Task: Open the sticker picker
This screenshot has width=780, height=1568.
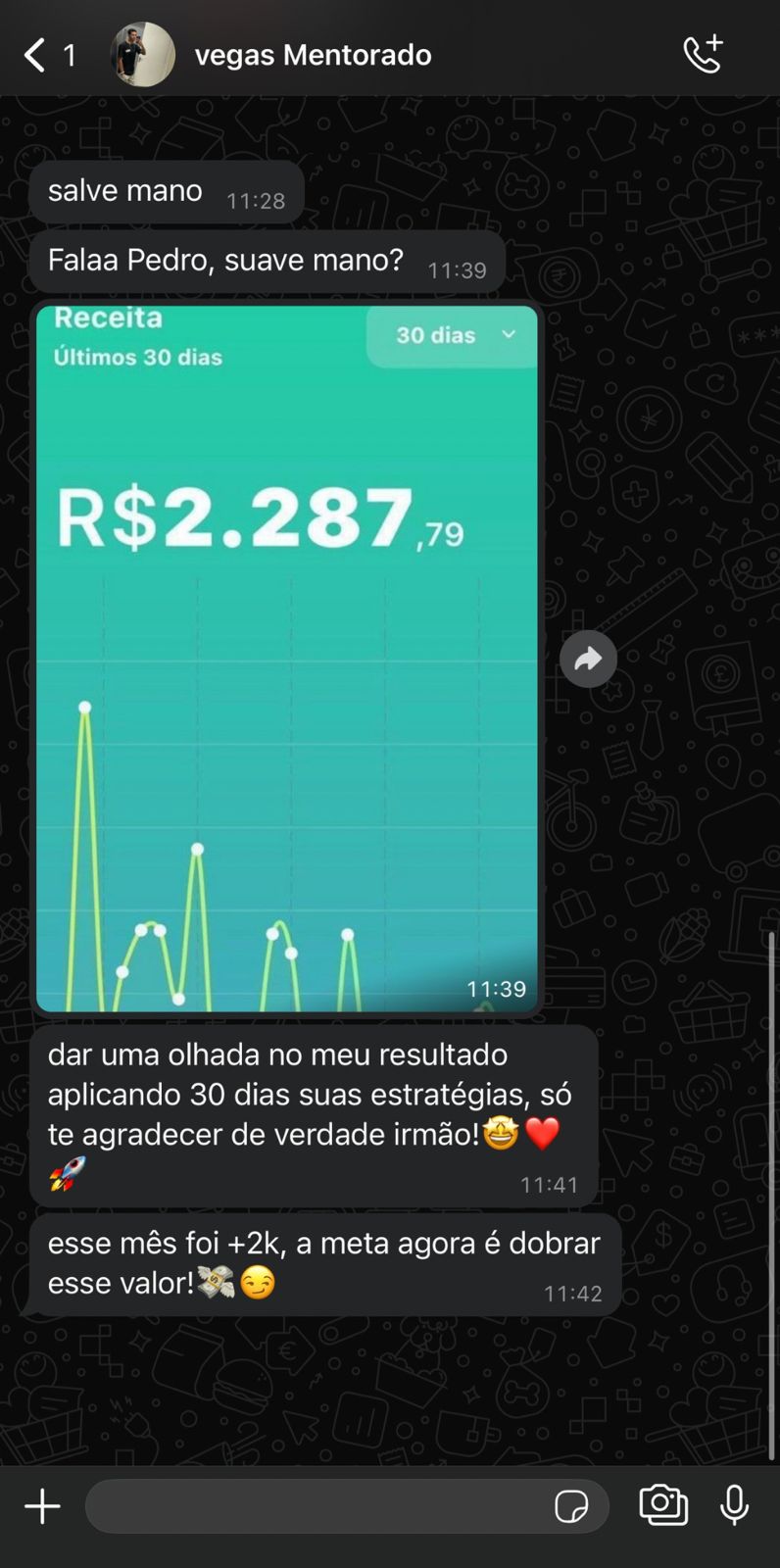Action: tap(570, 1506)
